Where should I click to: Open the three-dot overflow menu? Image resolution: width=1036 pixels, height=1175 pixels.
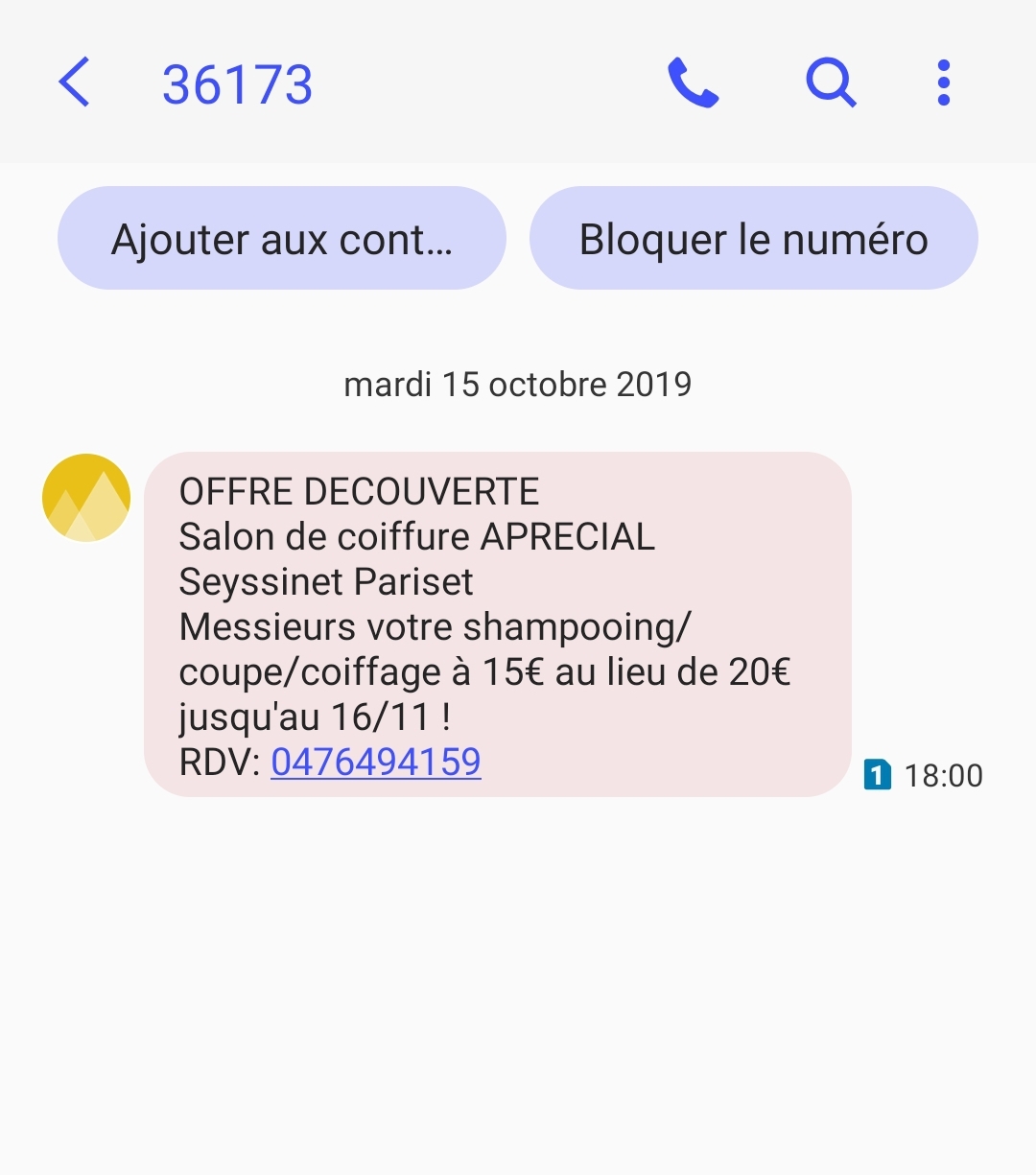click(944, 82)
